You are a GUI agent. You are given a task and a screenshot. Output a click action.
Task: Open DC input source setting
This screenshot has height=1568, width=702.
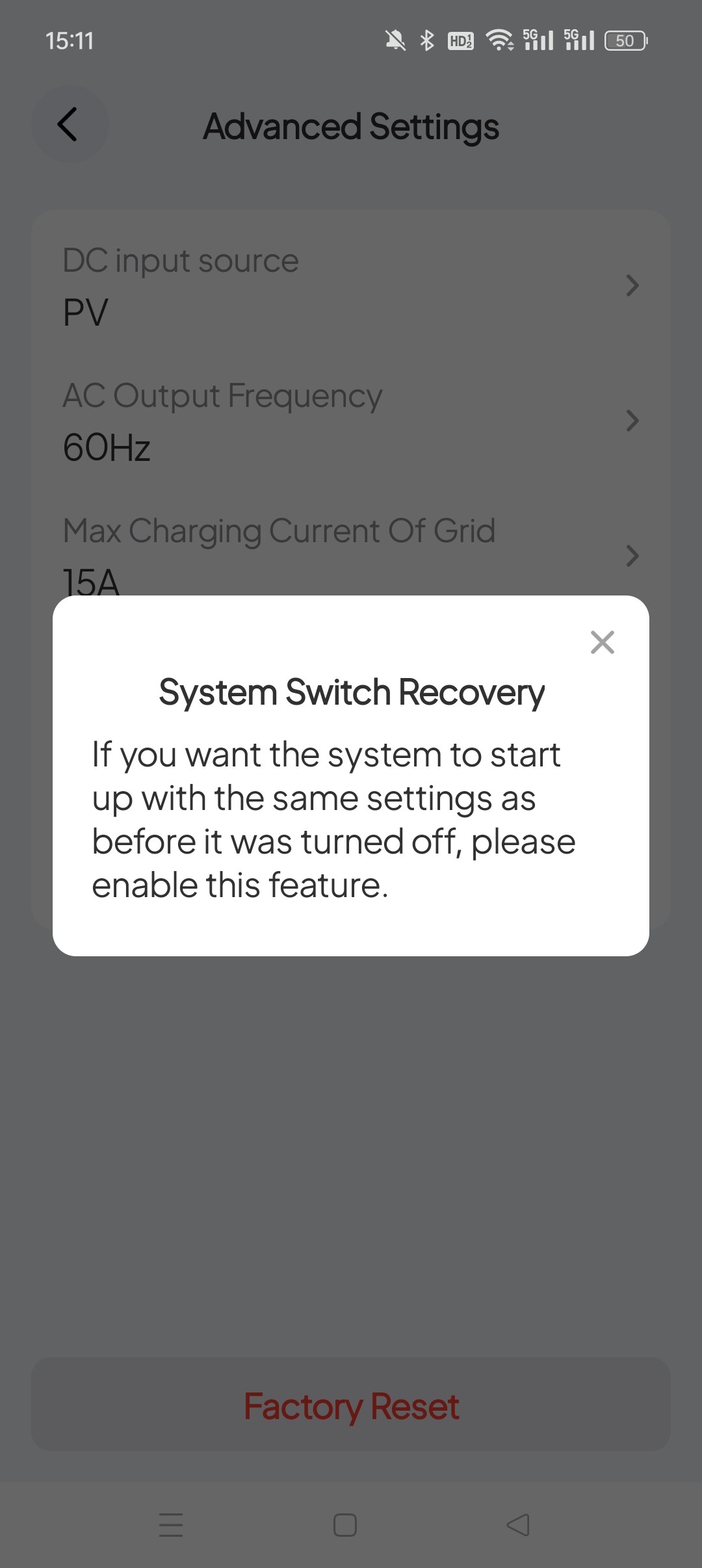(x=351, y=285)
